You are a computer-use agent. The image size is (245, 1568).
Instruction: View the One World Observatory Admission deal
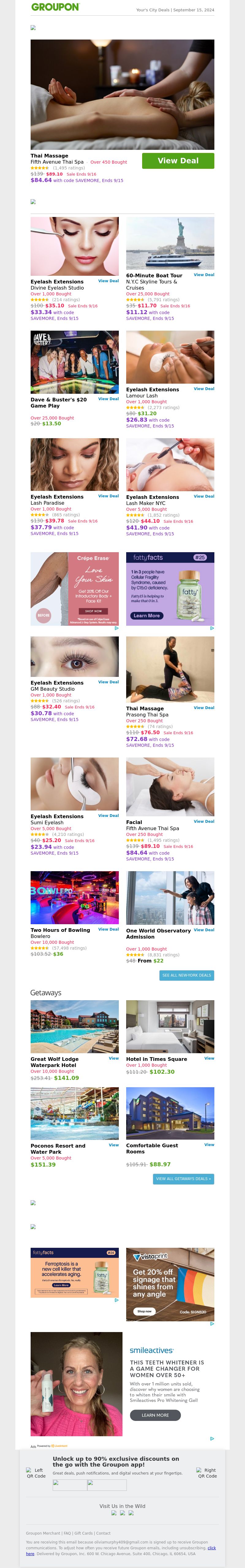pos(204,930)
